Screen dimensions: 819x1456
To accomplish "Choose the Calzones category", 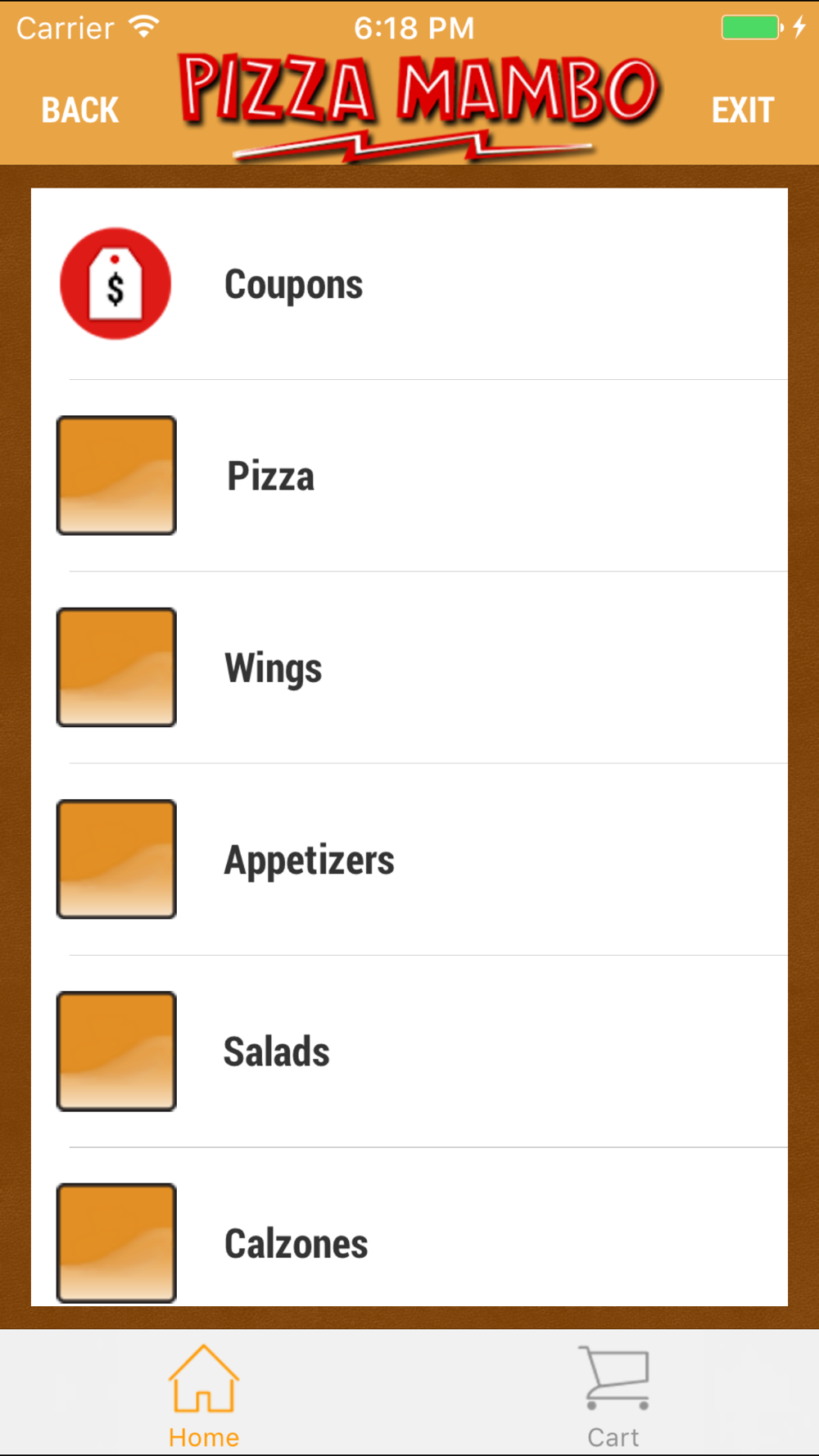I will (x=409, y=1227).
